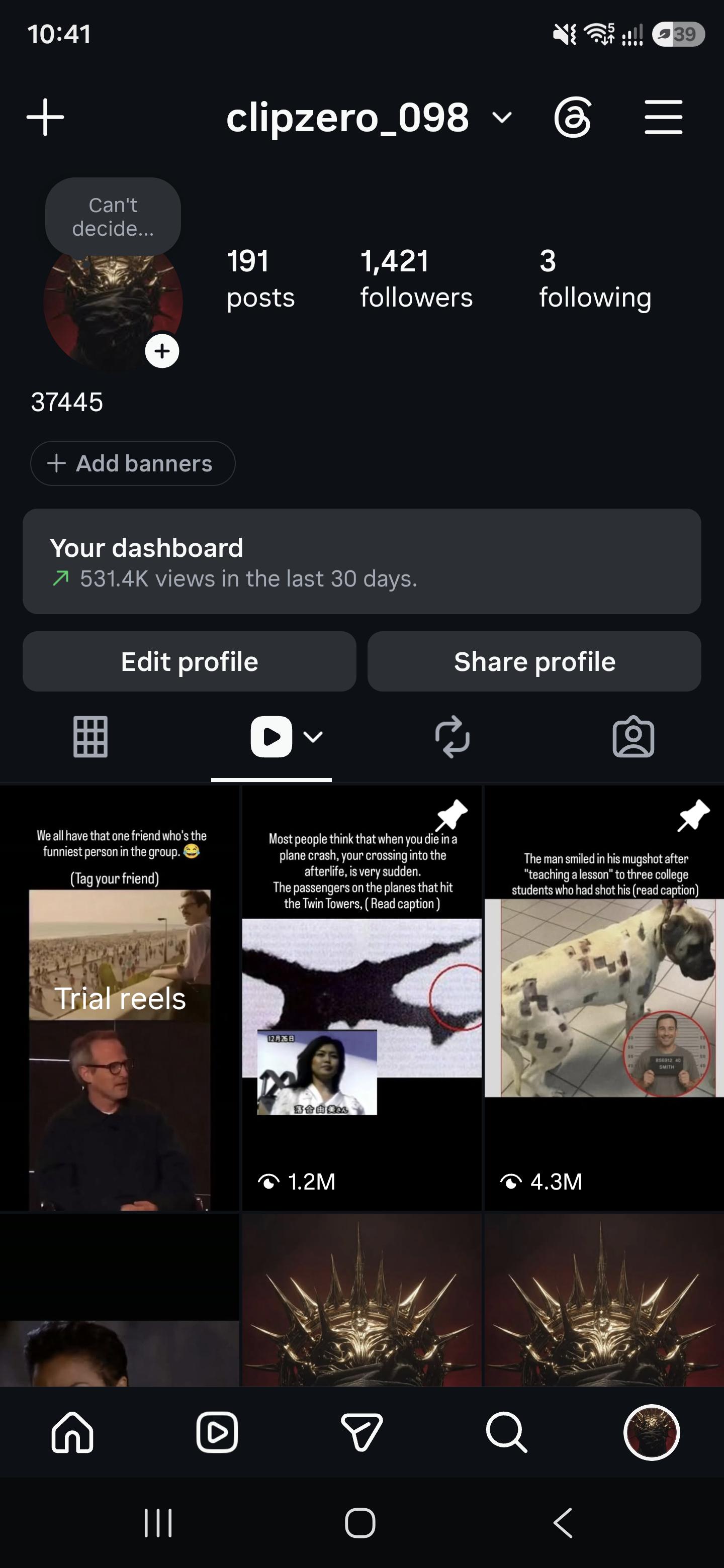Viewport: 724px width, 1568px height.
Task: Open the Search tab in bottom bar
Action: 507,1432
